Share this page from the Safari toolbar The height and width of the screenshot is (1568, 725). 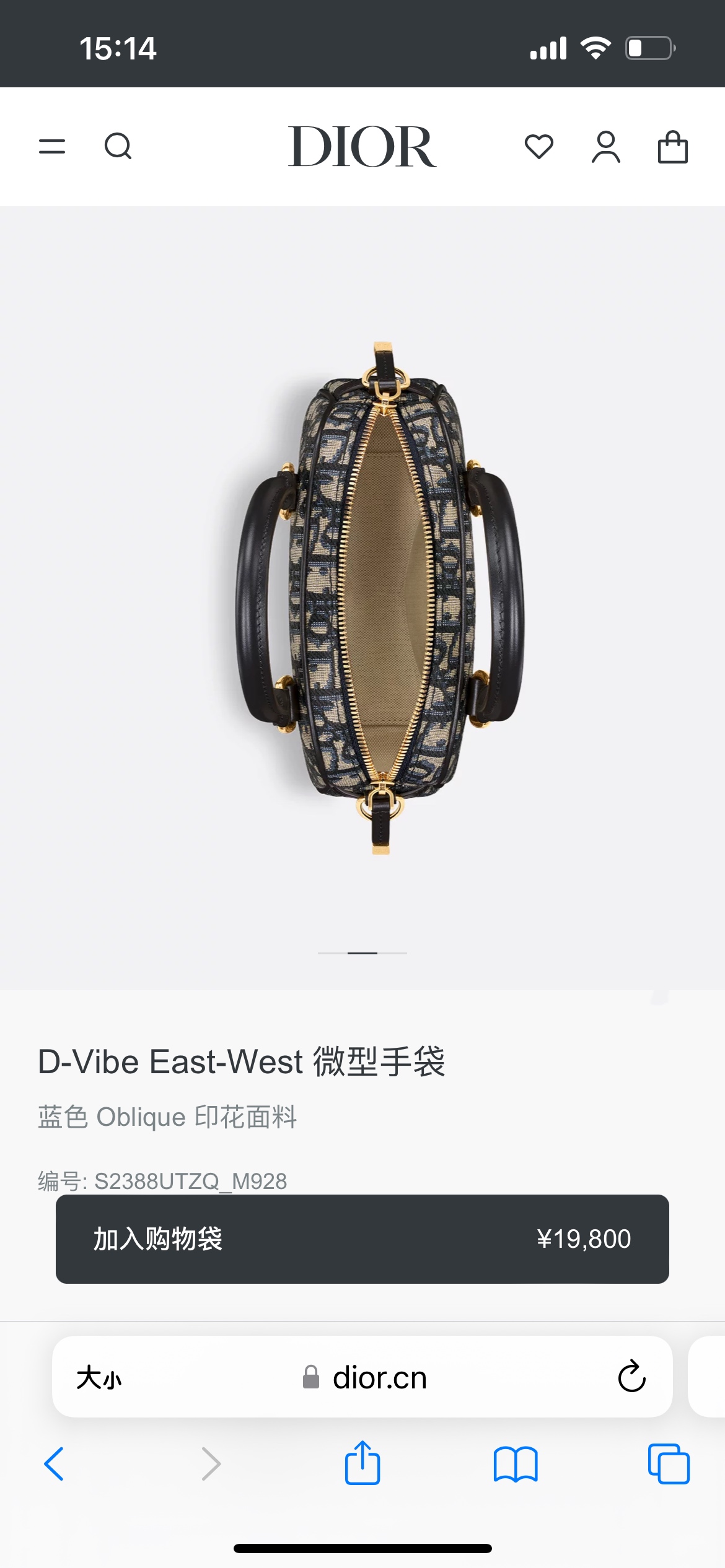[362, 1463]
